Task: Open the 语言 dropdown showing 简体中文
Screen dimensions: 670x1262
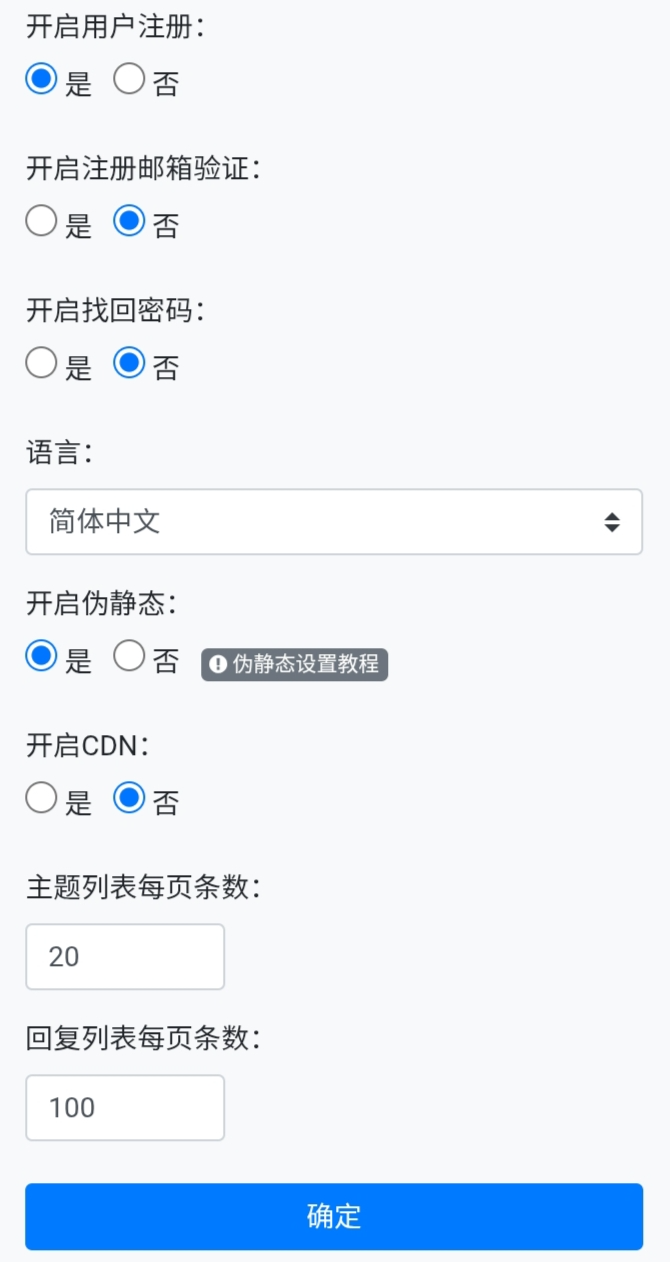Action: pos(333,521)
